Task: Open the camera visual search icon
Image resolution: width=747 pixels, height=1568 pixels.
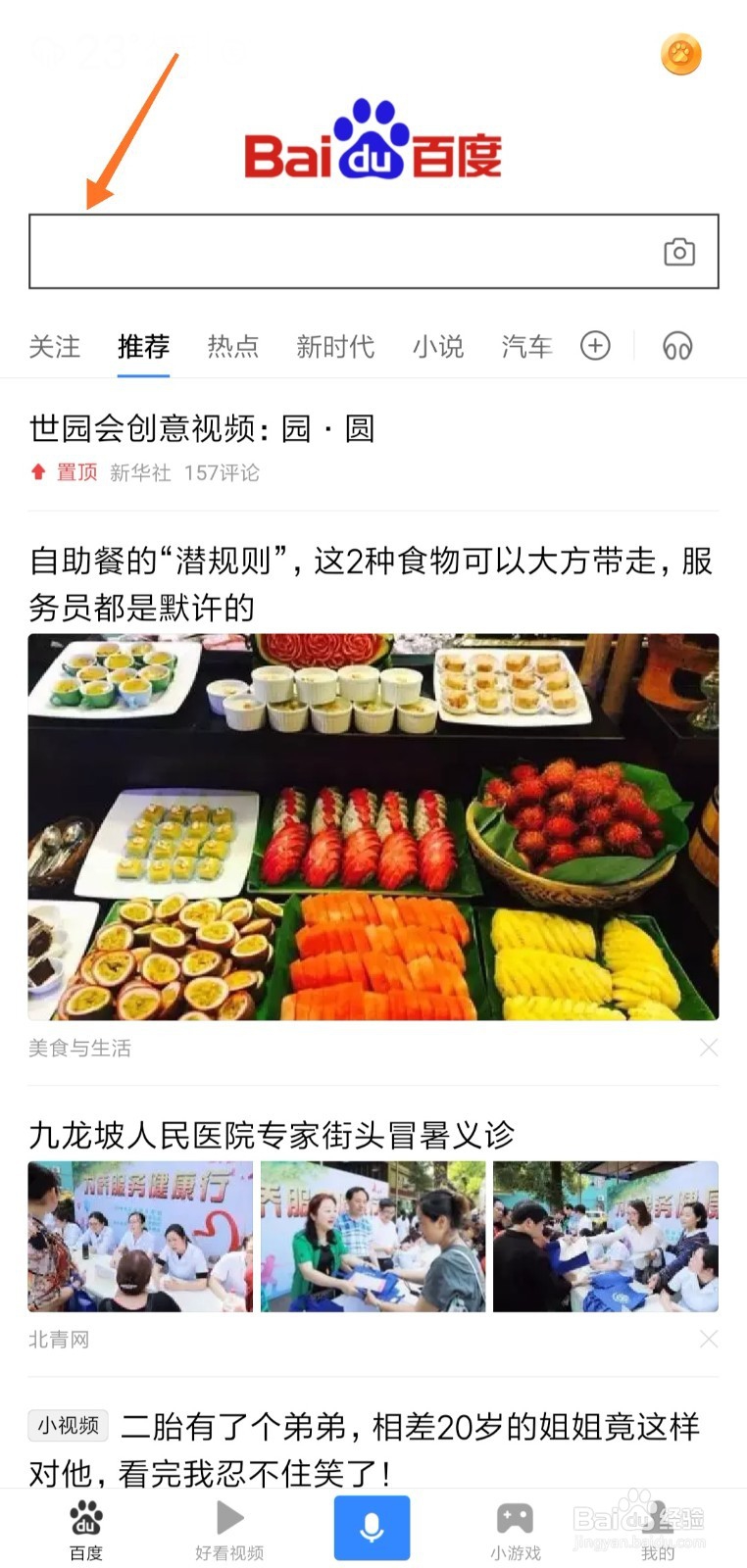Action: 679,252
